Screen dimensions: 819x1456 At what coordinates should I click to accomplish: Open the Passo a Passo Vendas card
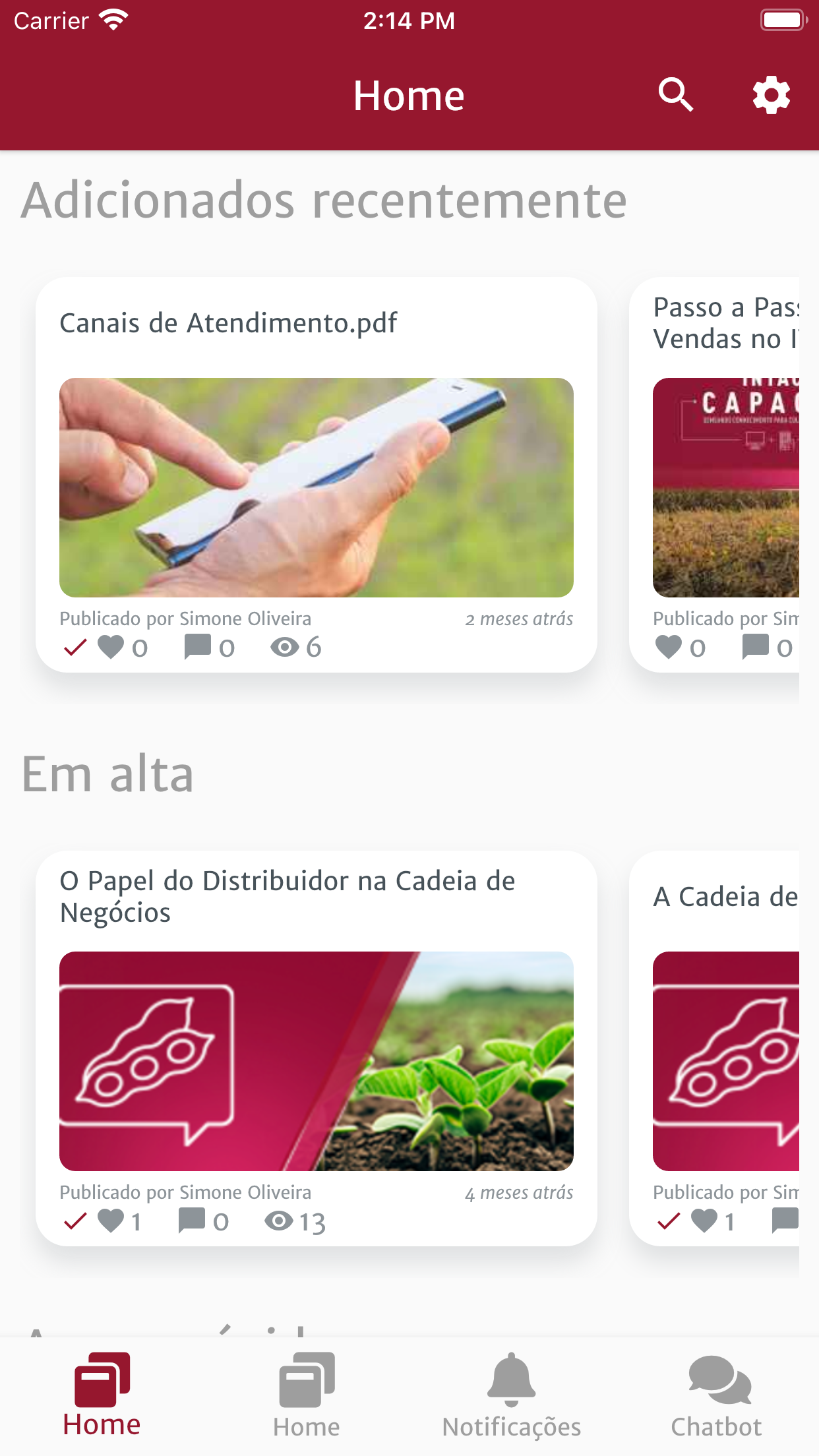click(715, 475)
